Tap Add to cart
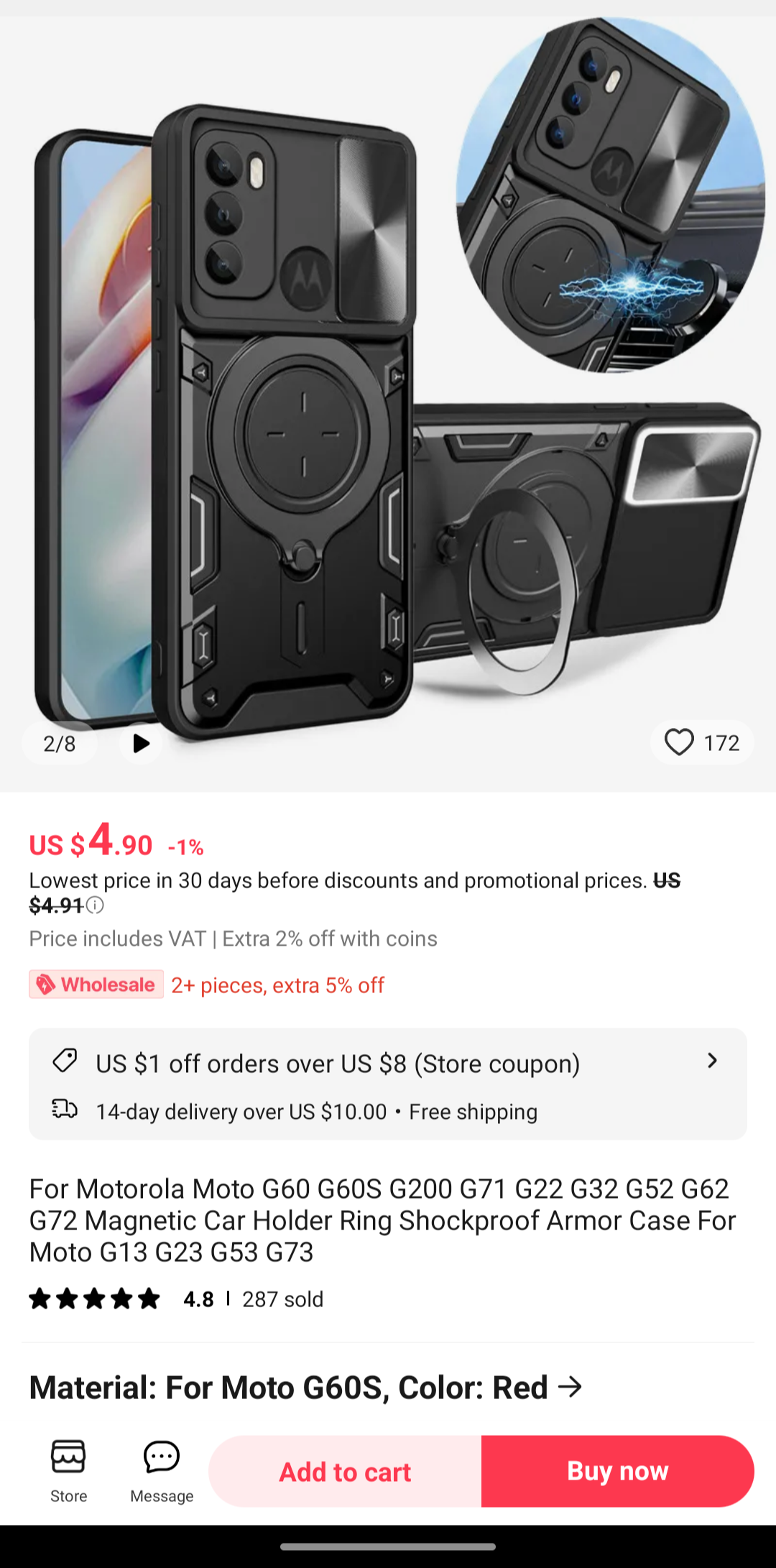776x1568 pixels. tap(345, 1472)
